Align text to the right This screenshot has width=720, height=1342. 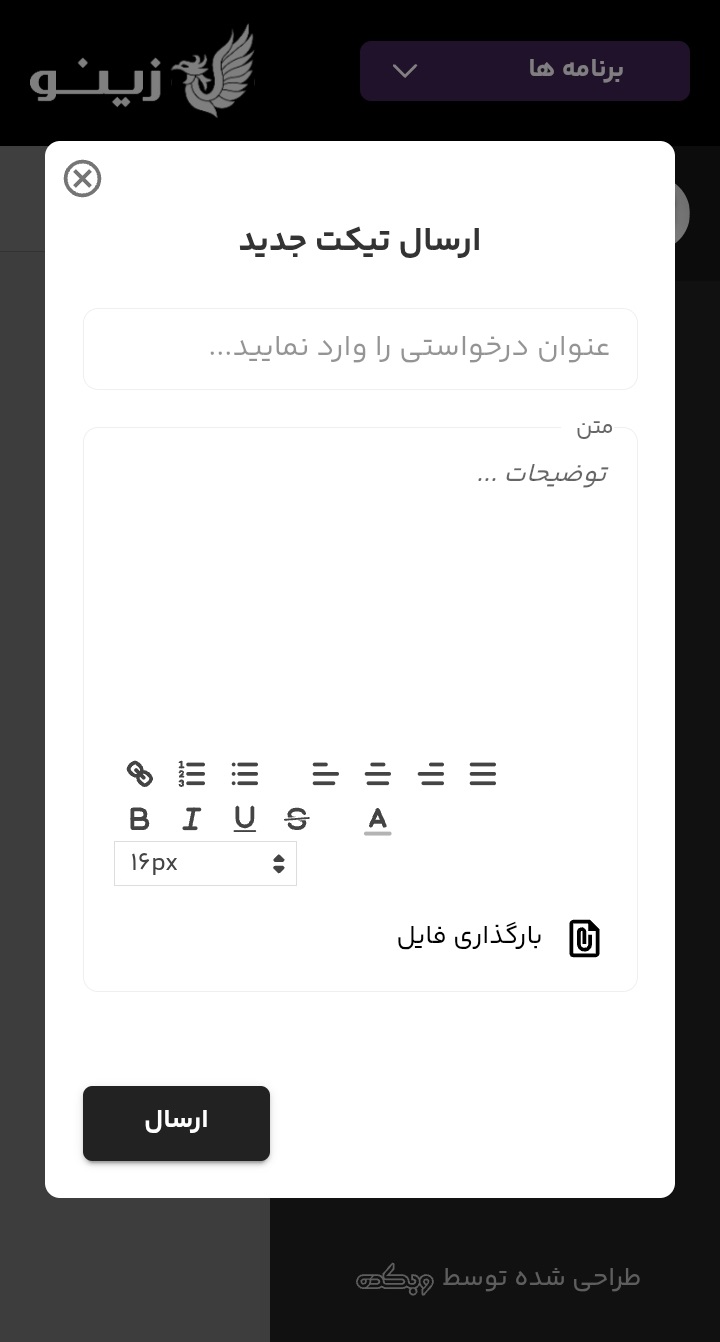(431, 773)
